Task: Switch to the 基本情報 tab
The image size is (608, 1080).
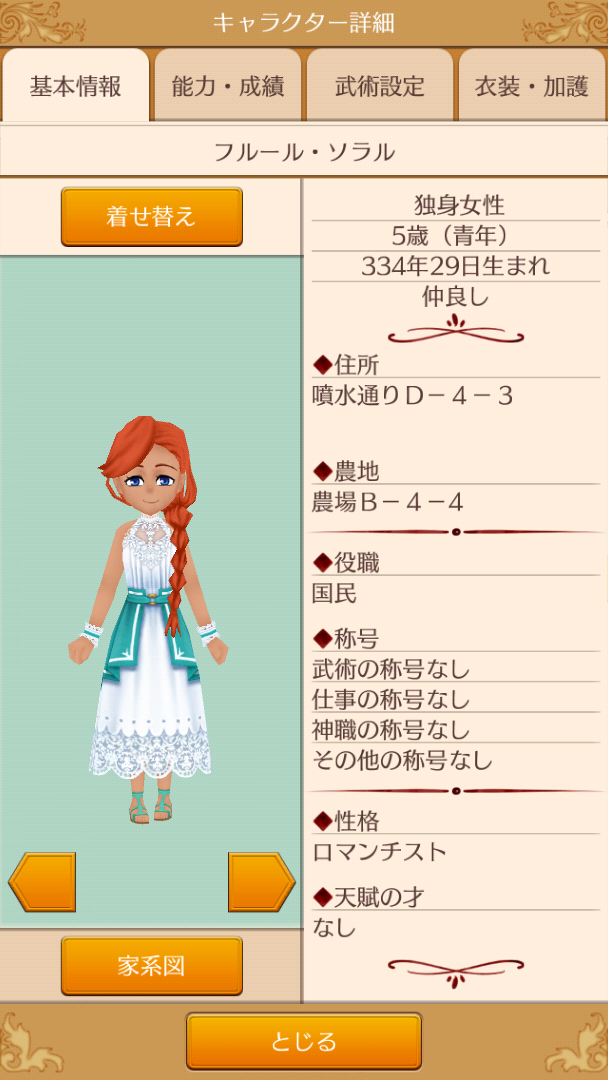Action: coord(76,86)
